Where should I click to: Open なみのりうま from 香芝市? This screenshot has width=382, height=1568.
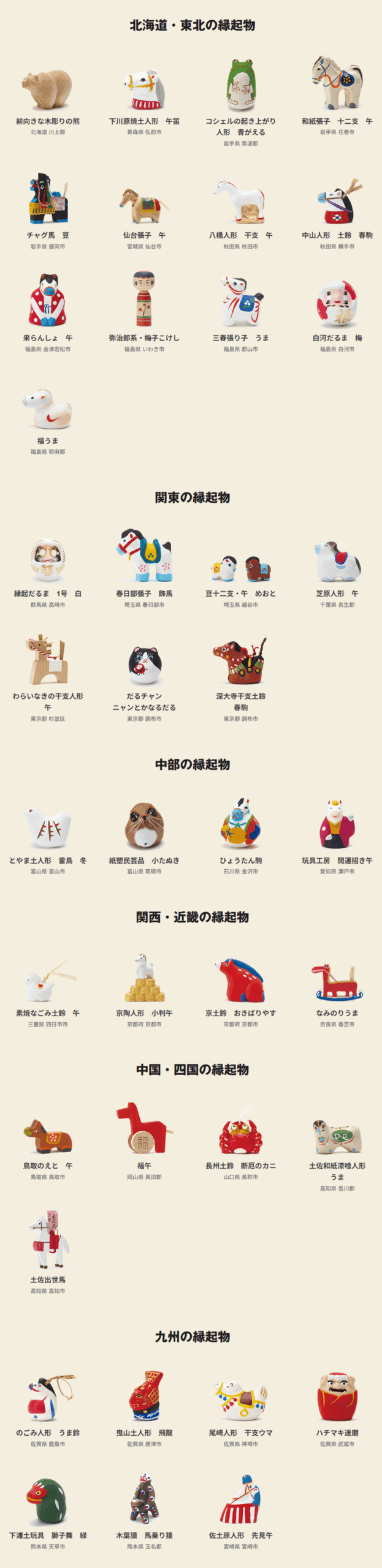(x=337, y=981)
